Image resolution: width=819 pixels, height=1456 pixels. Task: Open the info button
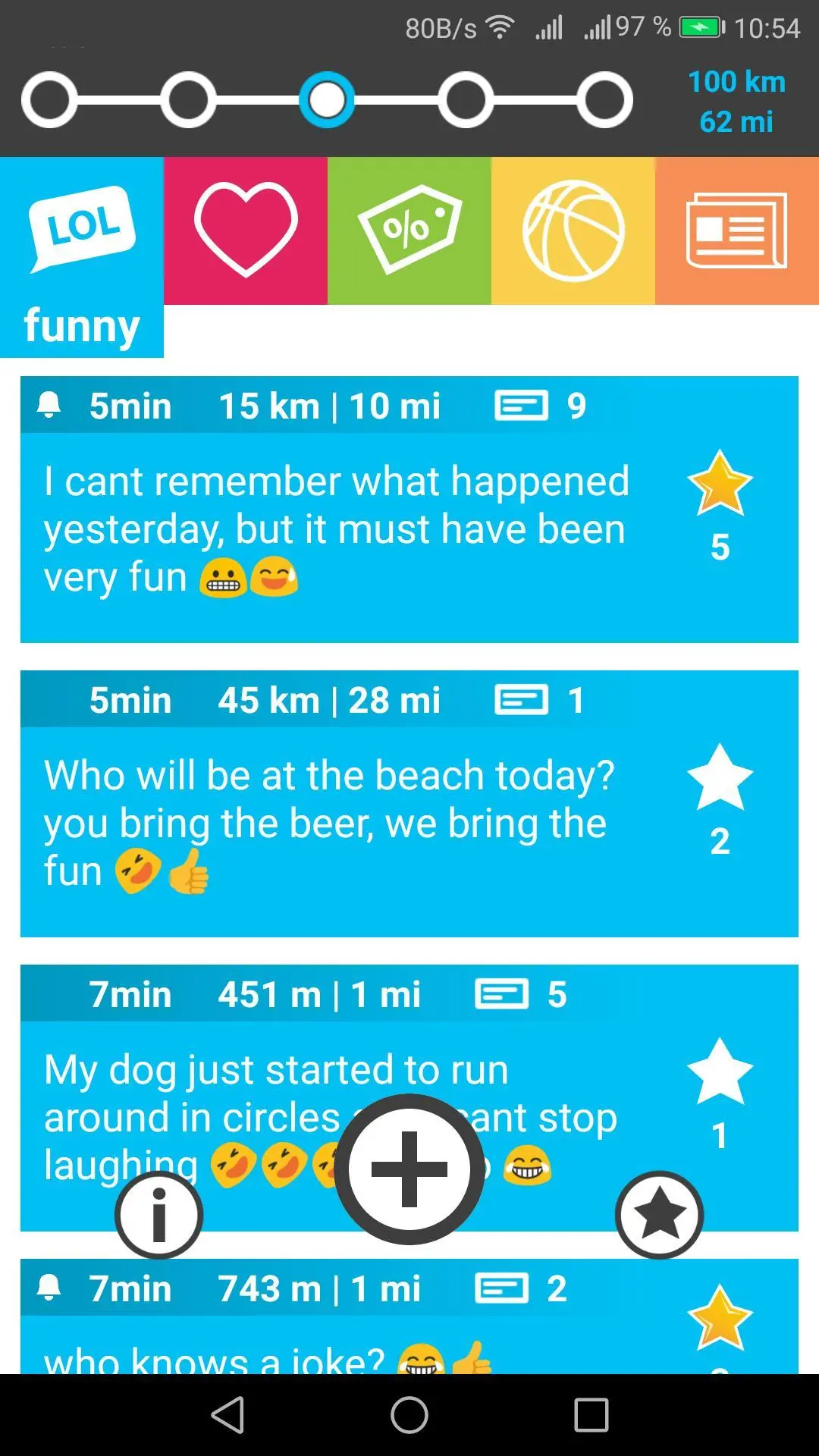pyautogui.click(x=158, y=1215)
